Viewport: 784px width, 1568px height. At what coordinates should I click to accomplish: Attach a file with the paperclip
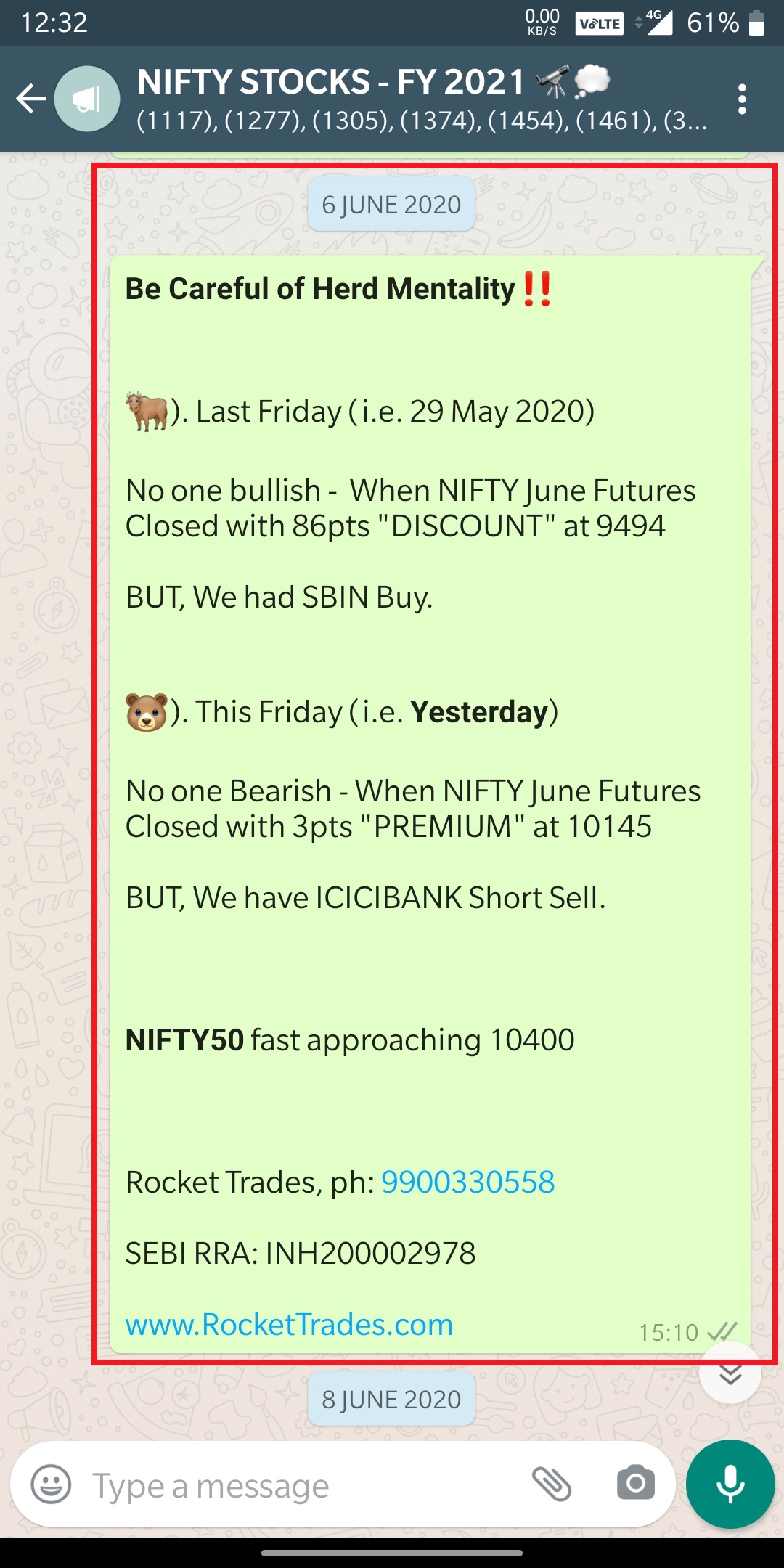click(x=552, y=1484)
